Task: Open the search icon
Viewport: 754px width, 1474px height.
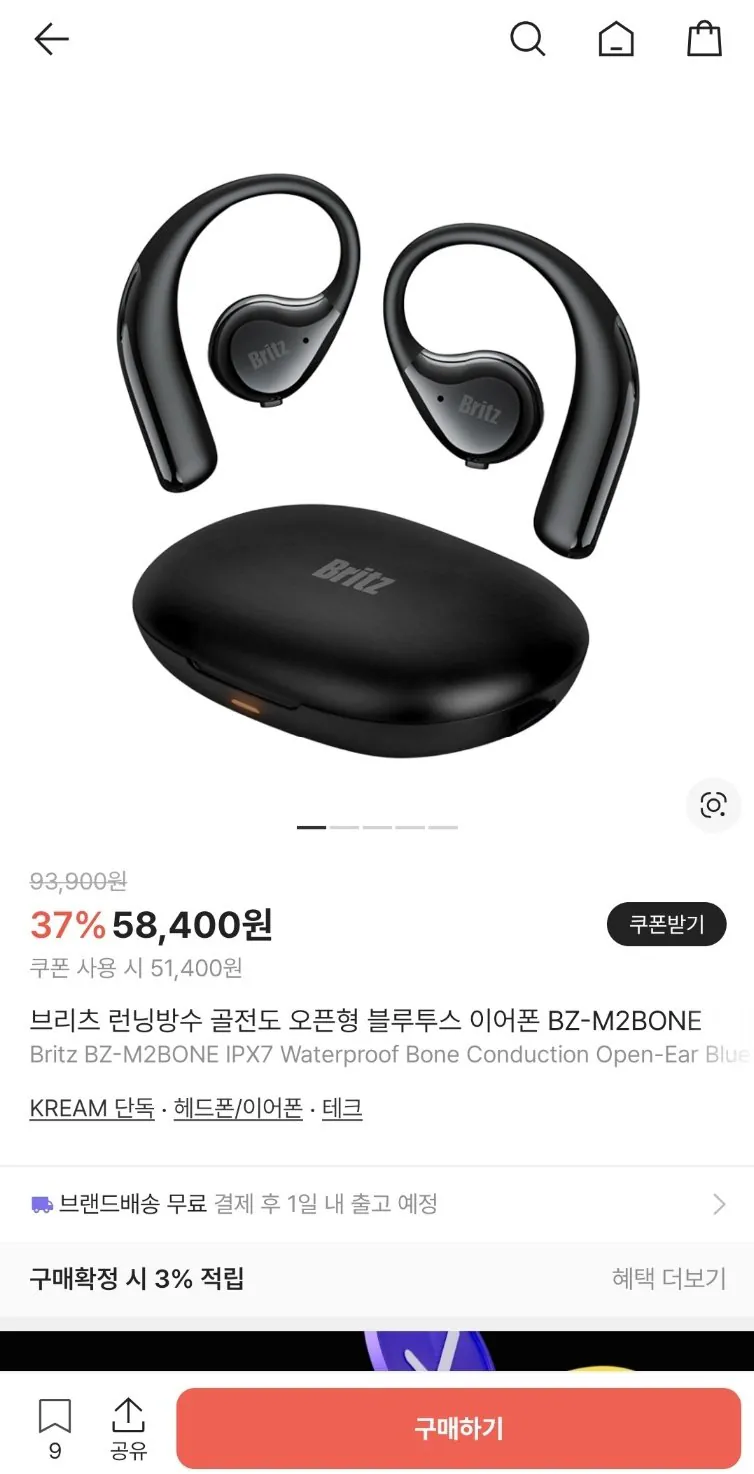Action: tap(529, 38)
